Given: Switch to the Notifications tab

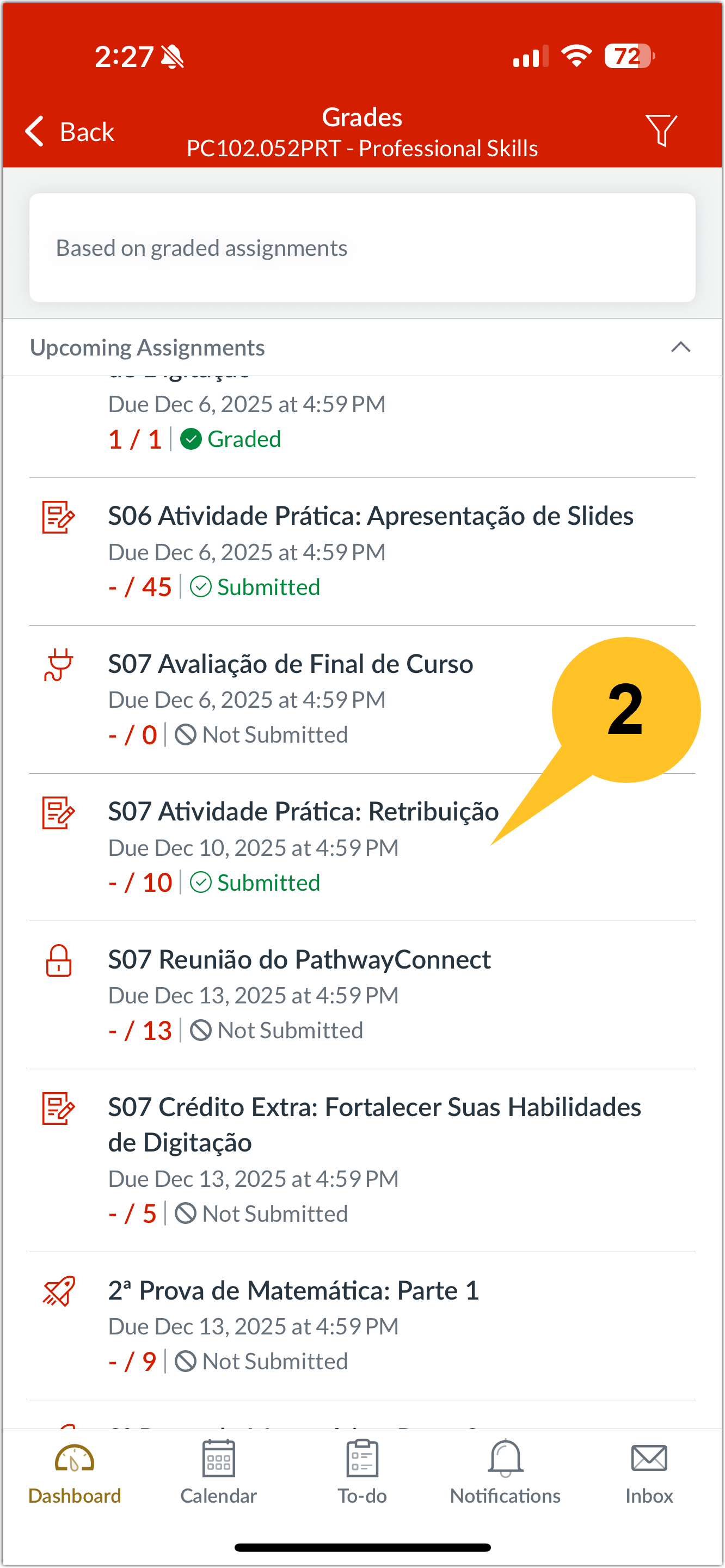Looking at the screenshot, I should [x=505, y=1472].
